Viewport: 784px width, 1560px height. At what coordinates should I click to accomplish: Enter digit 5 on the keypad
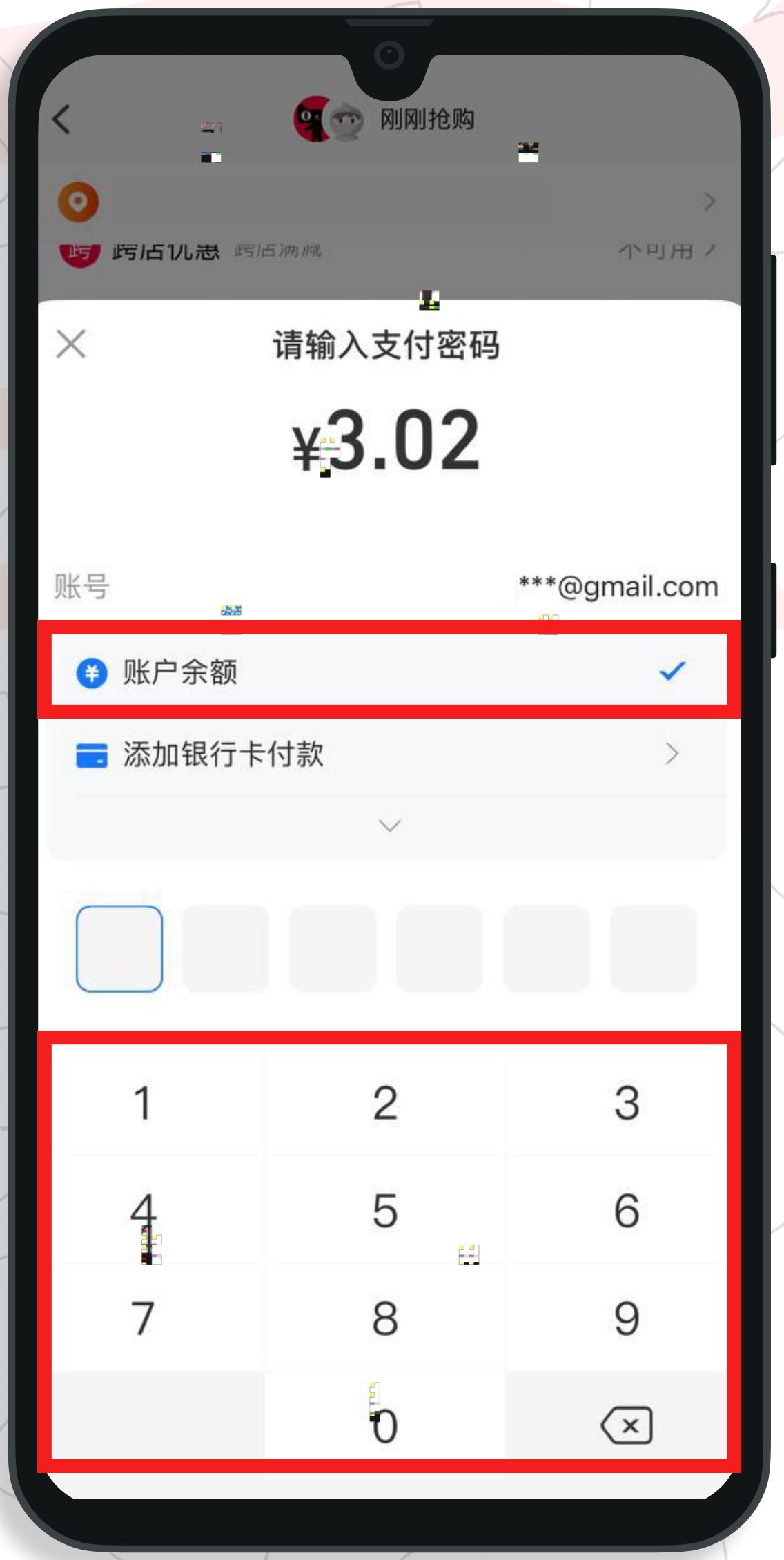[x=385, y=1210]
